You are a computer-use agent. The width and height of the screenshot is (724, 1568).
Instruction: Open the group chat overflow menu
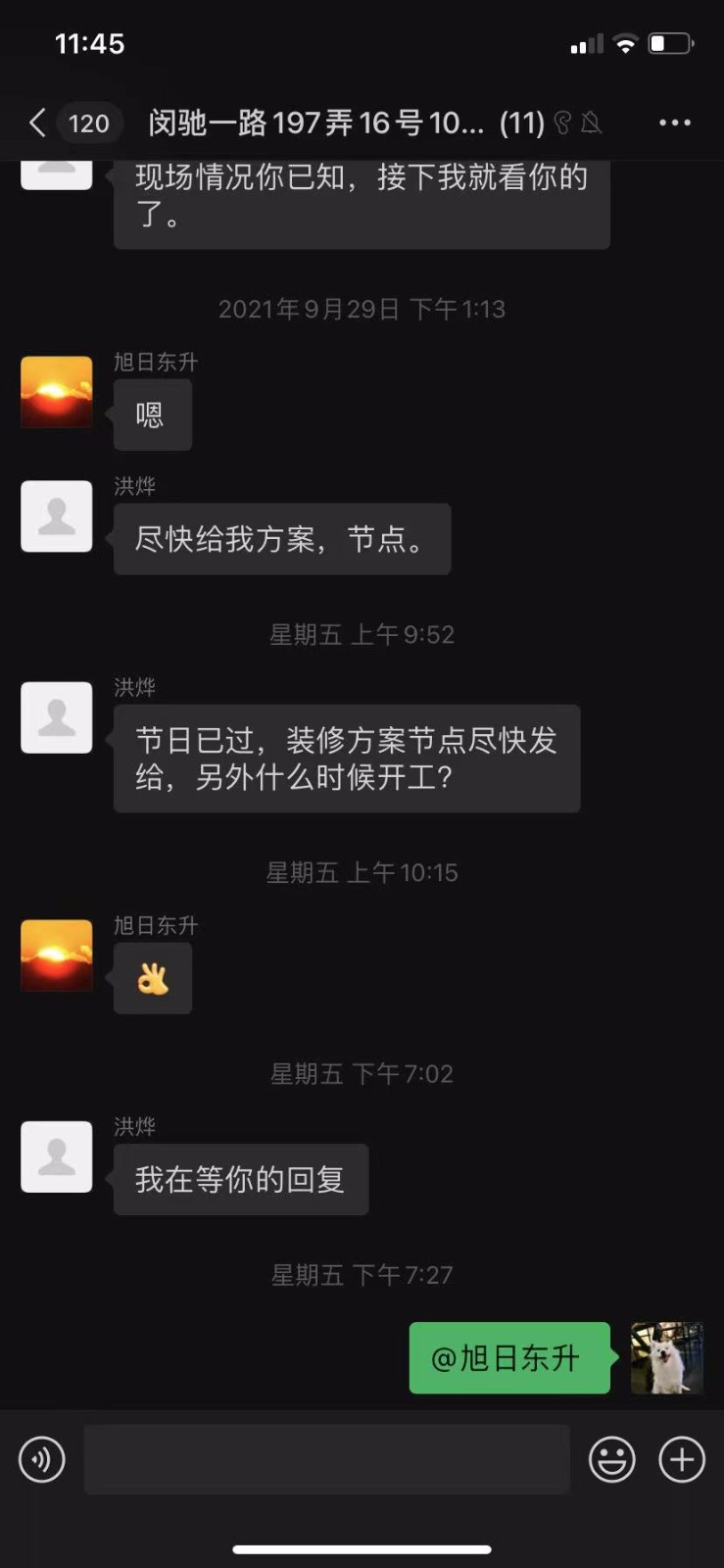pos(674,122)
